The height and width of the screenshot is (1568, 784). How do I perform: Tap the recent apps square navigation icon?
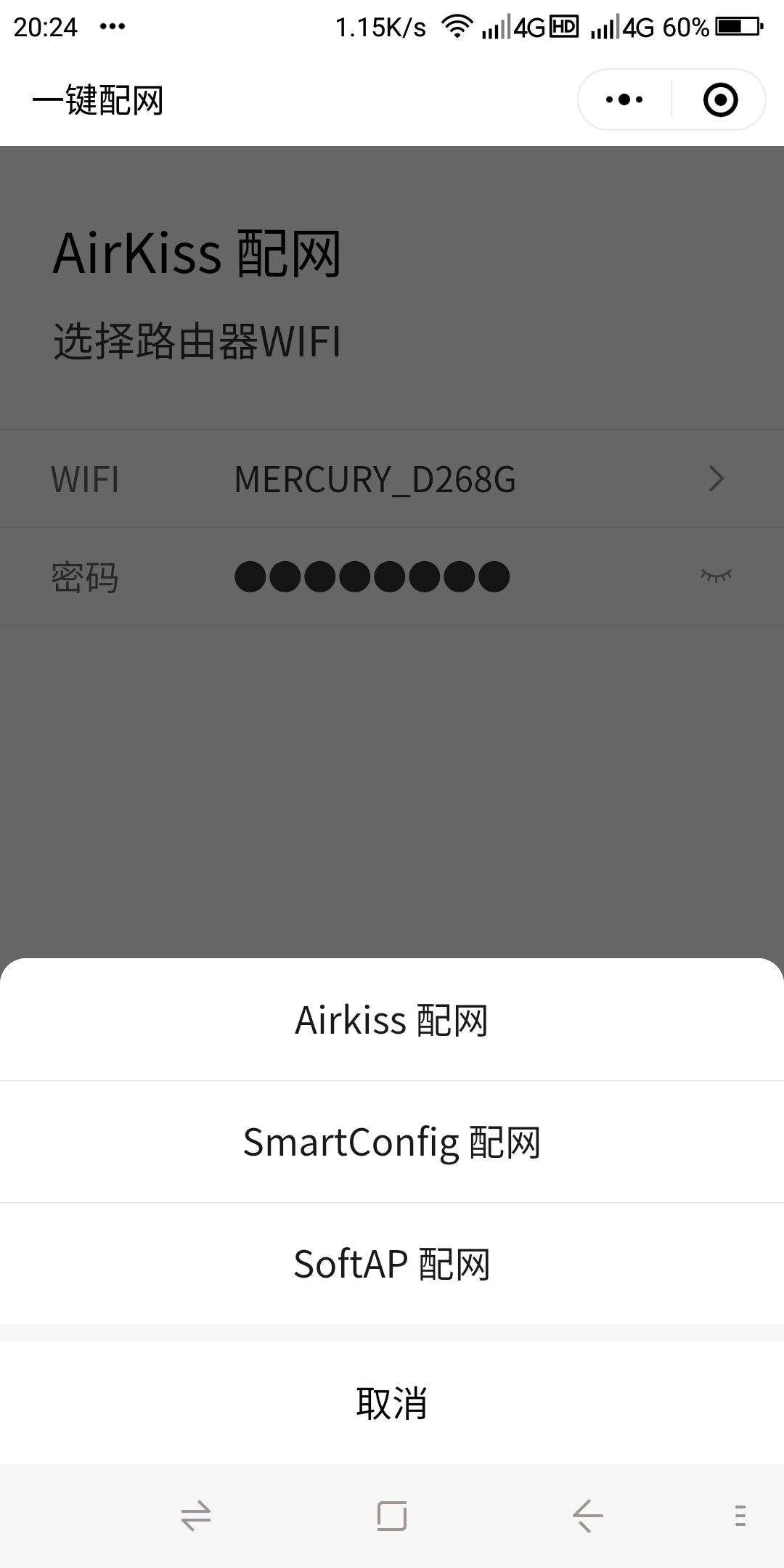point(391,1516)
